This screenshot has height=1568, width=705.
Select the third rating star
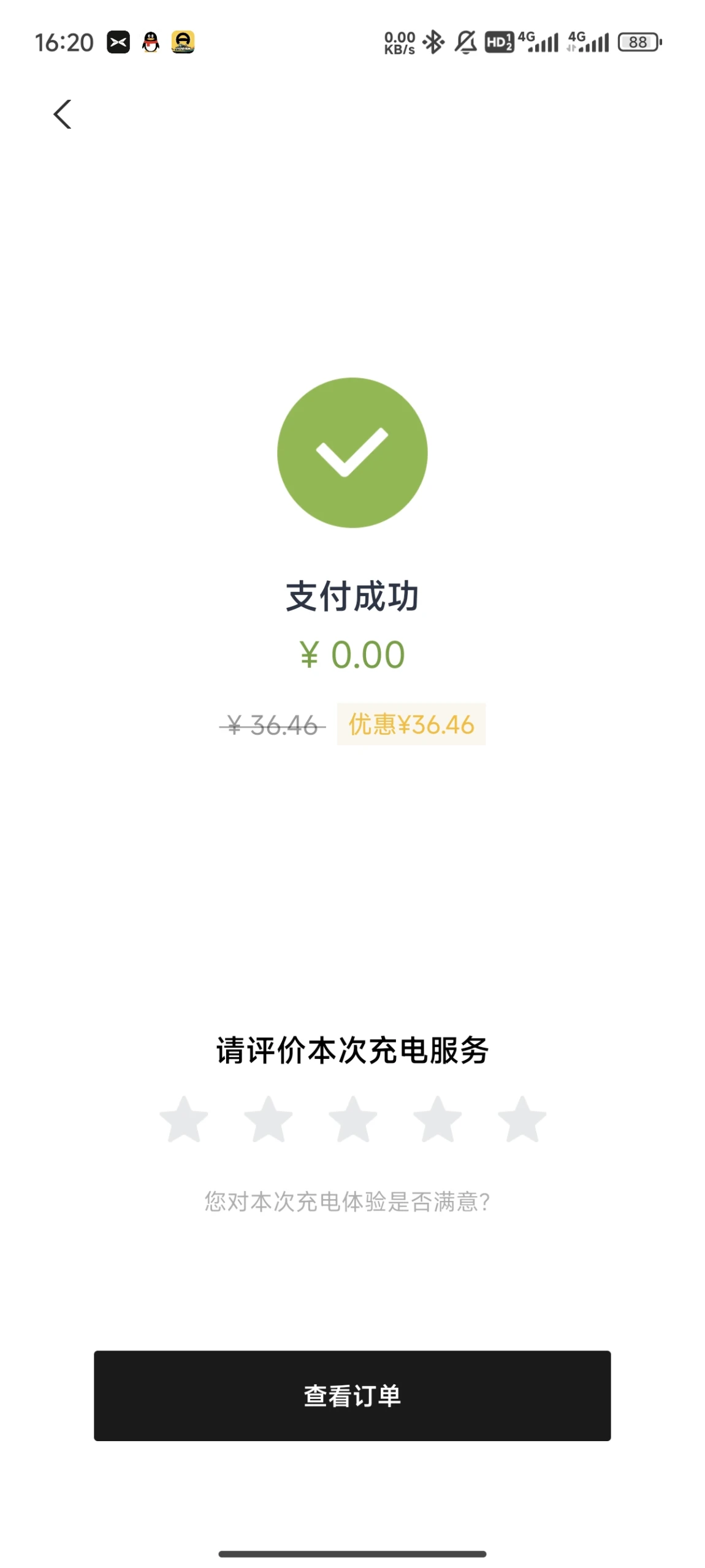click(x=353, y=1119)
